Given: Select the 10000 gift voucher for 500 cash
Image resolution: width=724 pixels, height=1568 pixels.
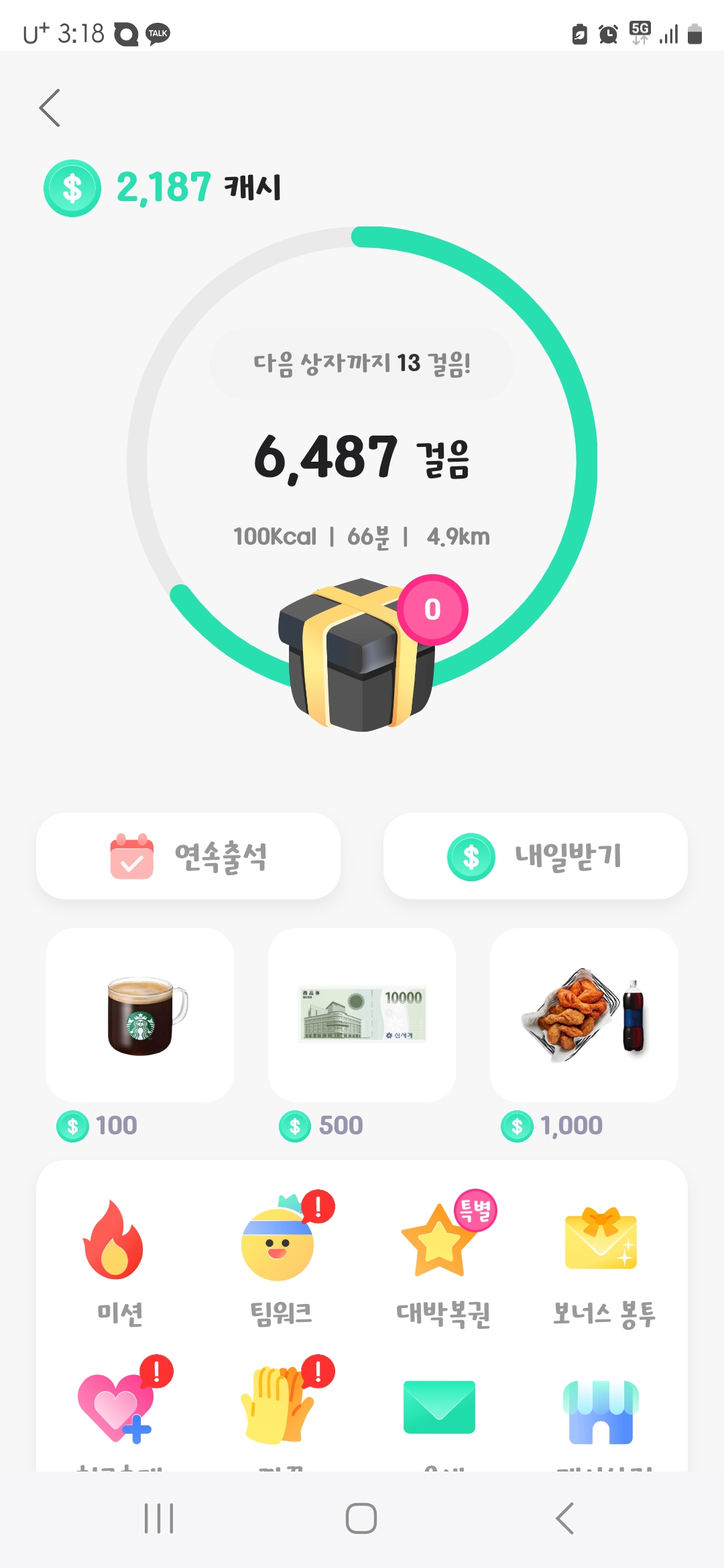Looking at the screenshot, I should (362, 1015).
